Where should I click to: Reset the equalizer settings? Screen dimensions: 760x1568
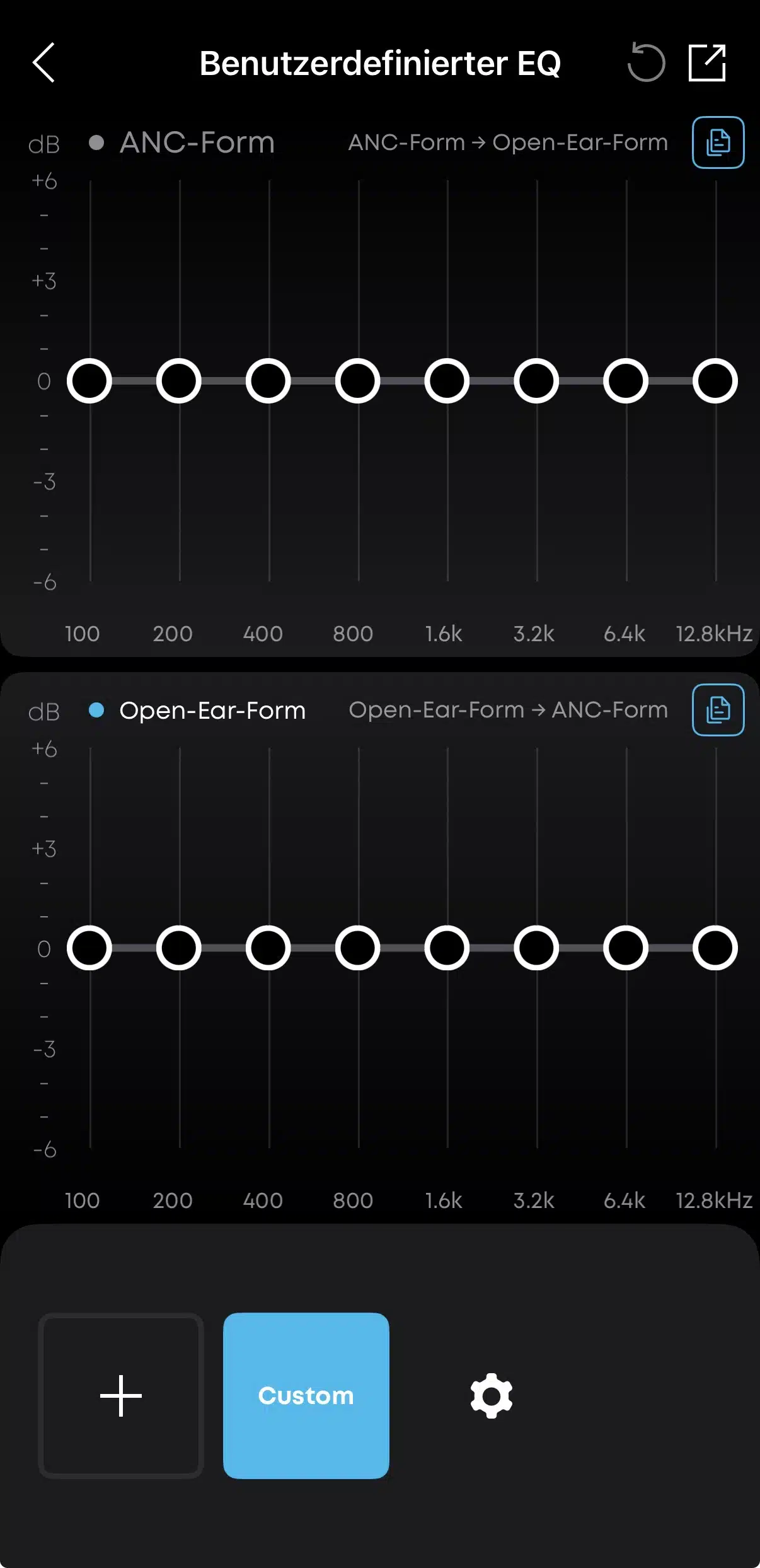coord(646,63)
